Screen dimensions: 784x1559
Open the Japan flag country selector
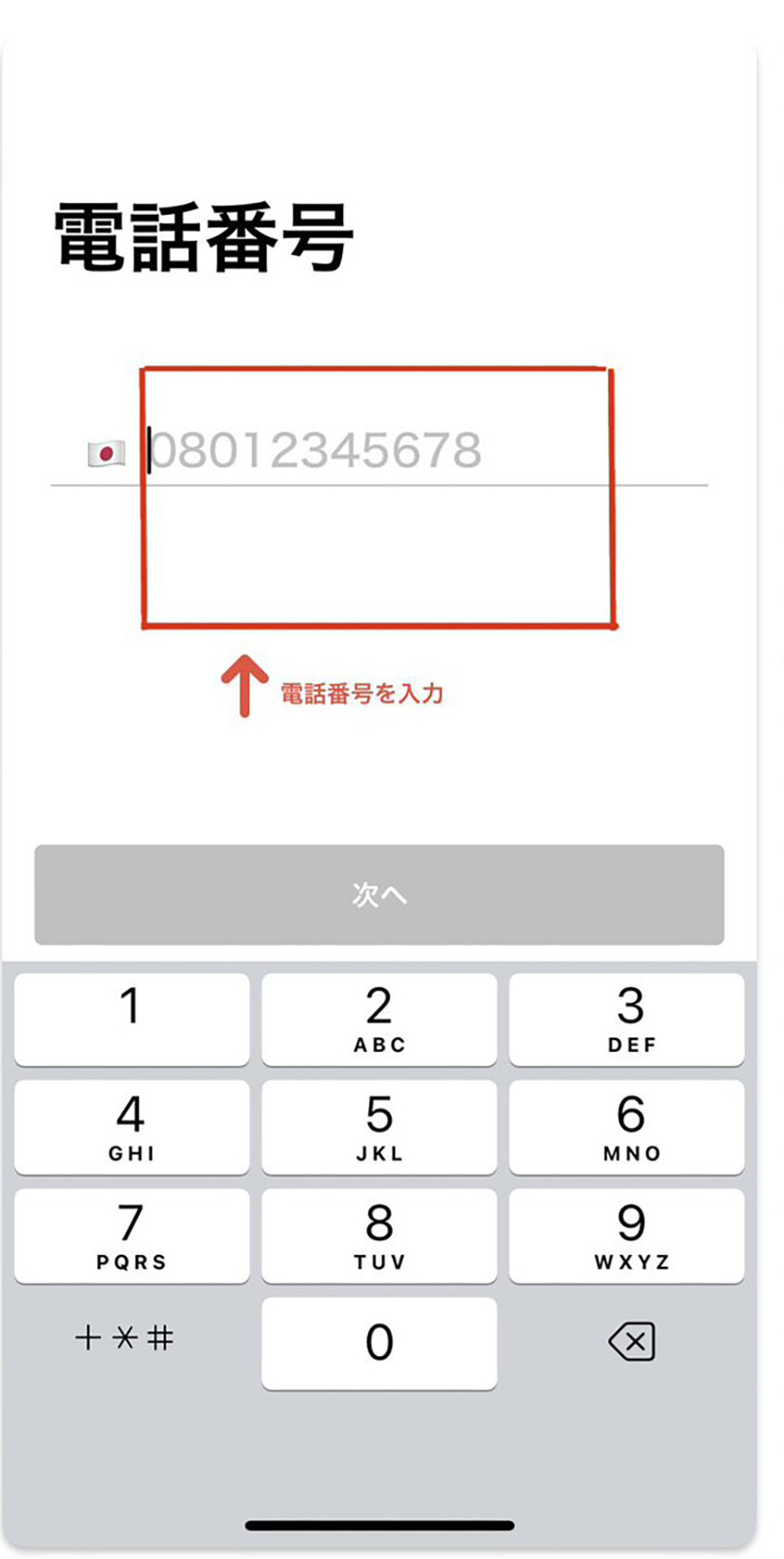click(106, 453)
